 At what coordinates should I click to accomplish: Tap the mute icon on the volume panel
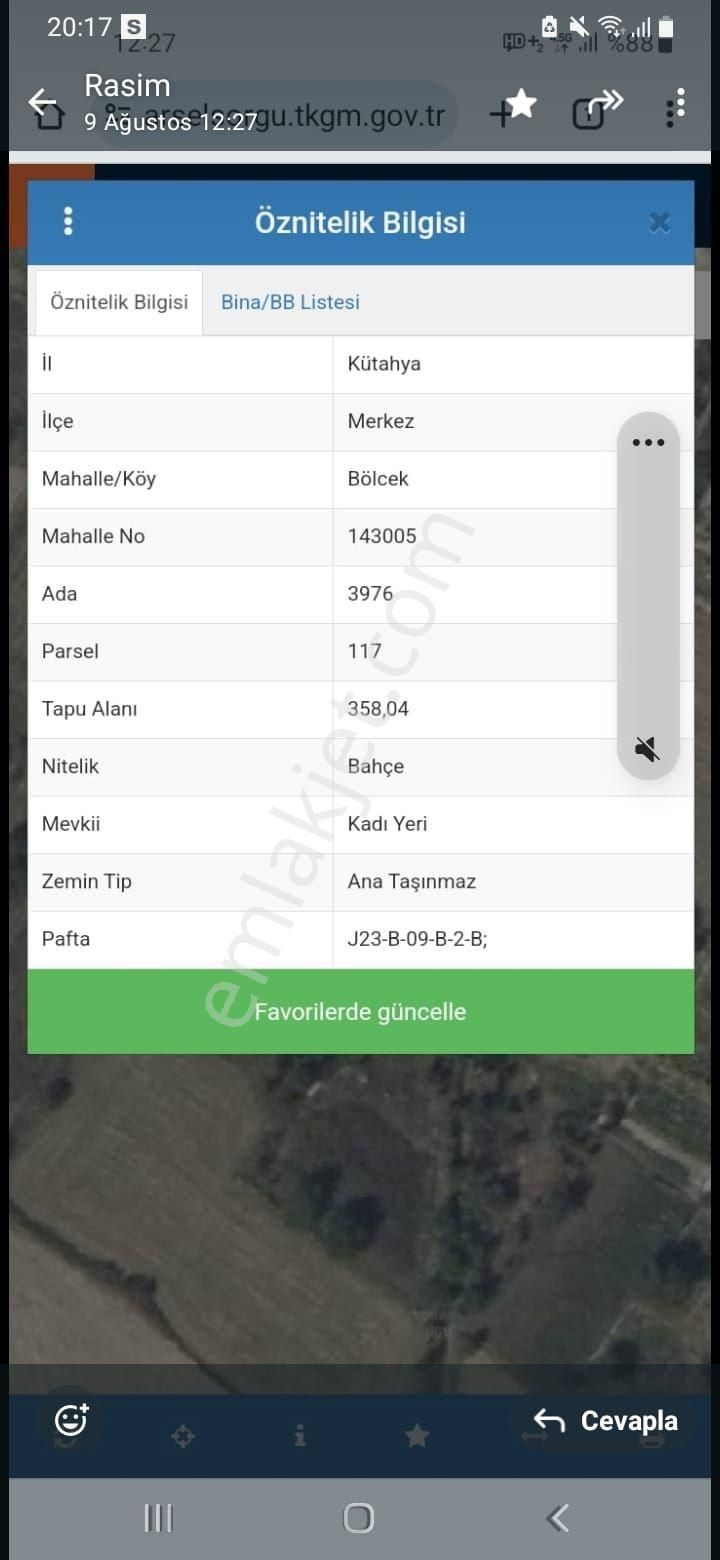coord(647,748)
